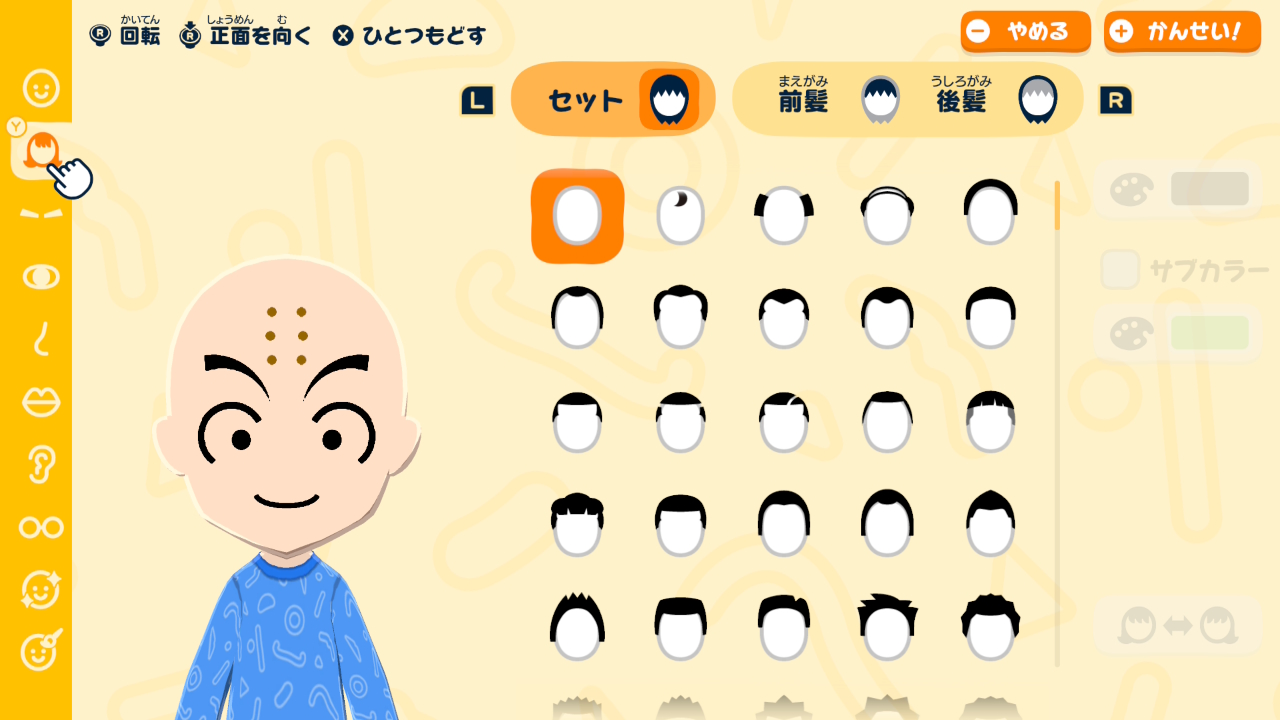
Task: Toggle the サブカラー checkbox
Action: [1120, 269]
